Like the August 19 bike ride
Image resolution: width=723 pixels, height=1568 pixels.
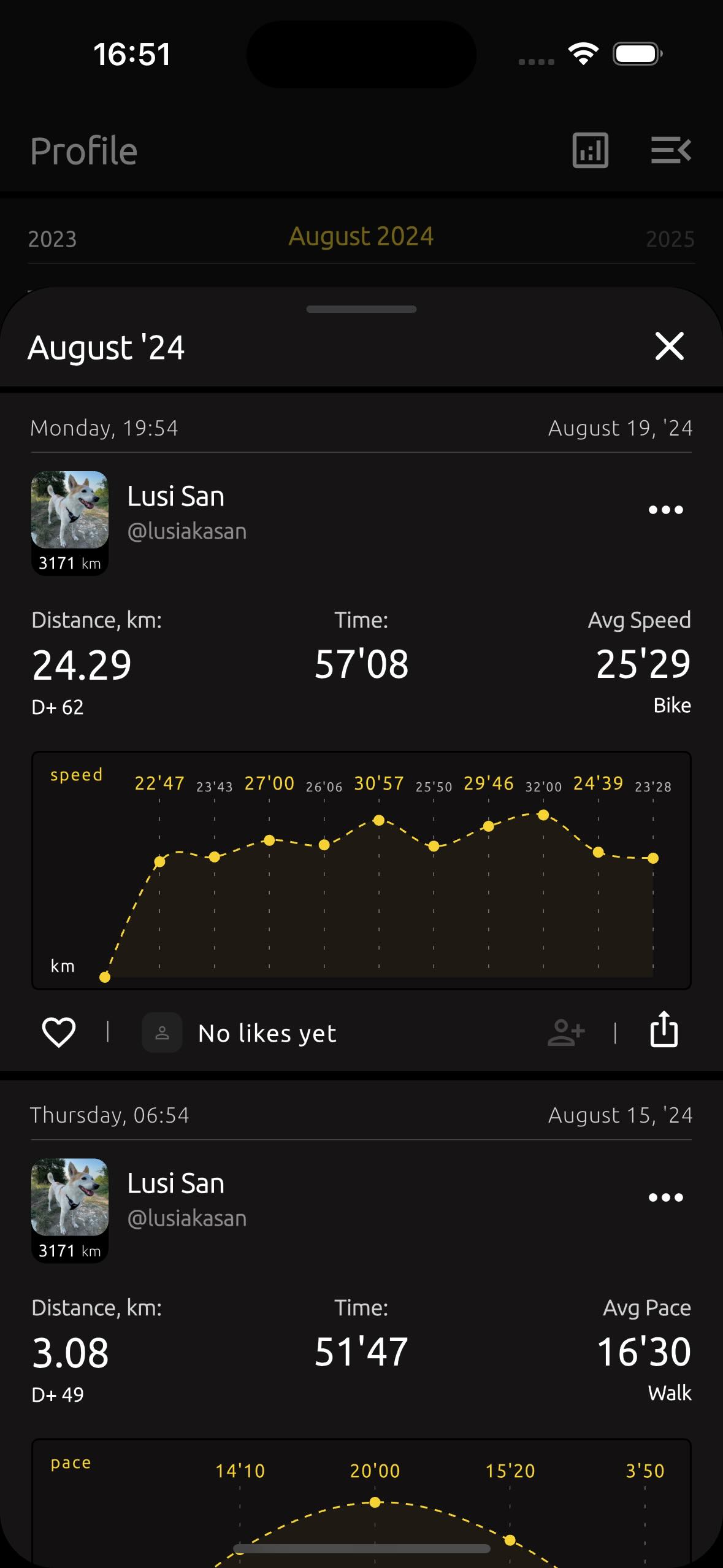(x=58, y=1032)
